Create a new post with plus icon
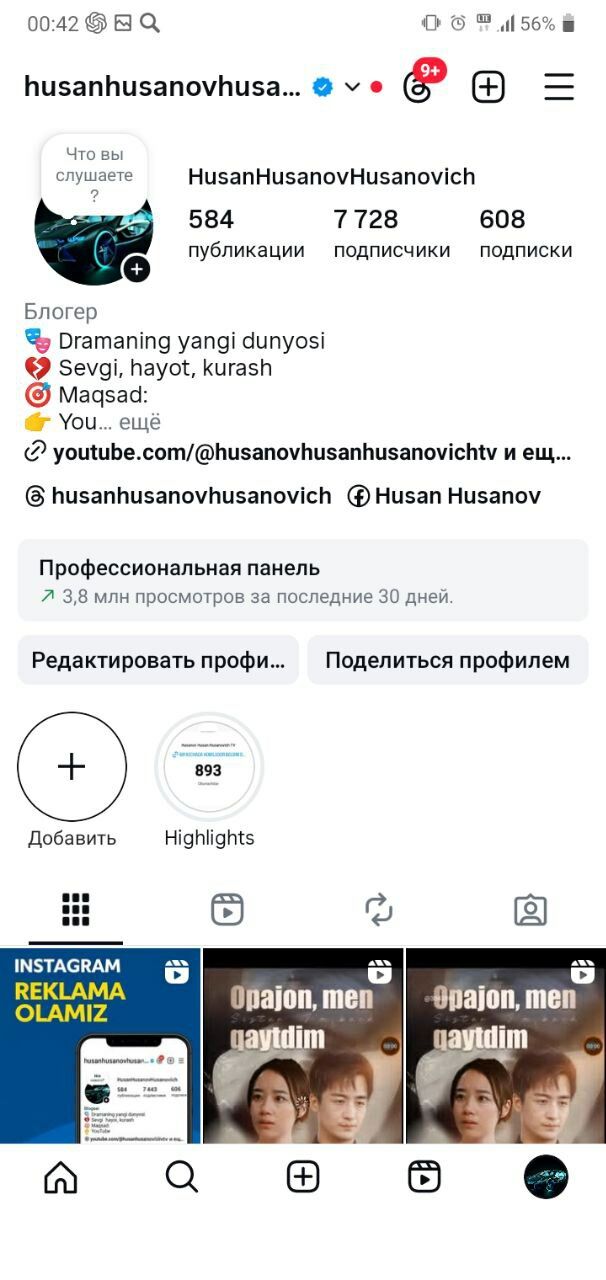 (x=488, y=87)
